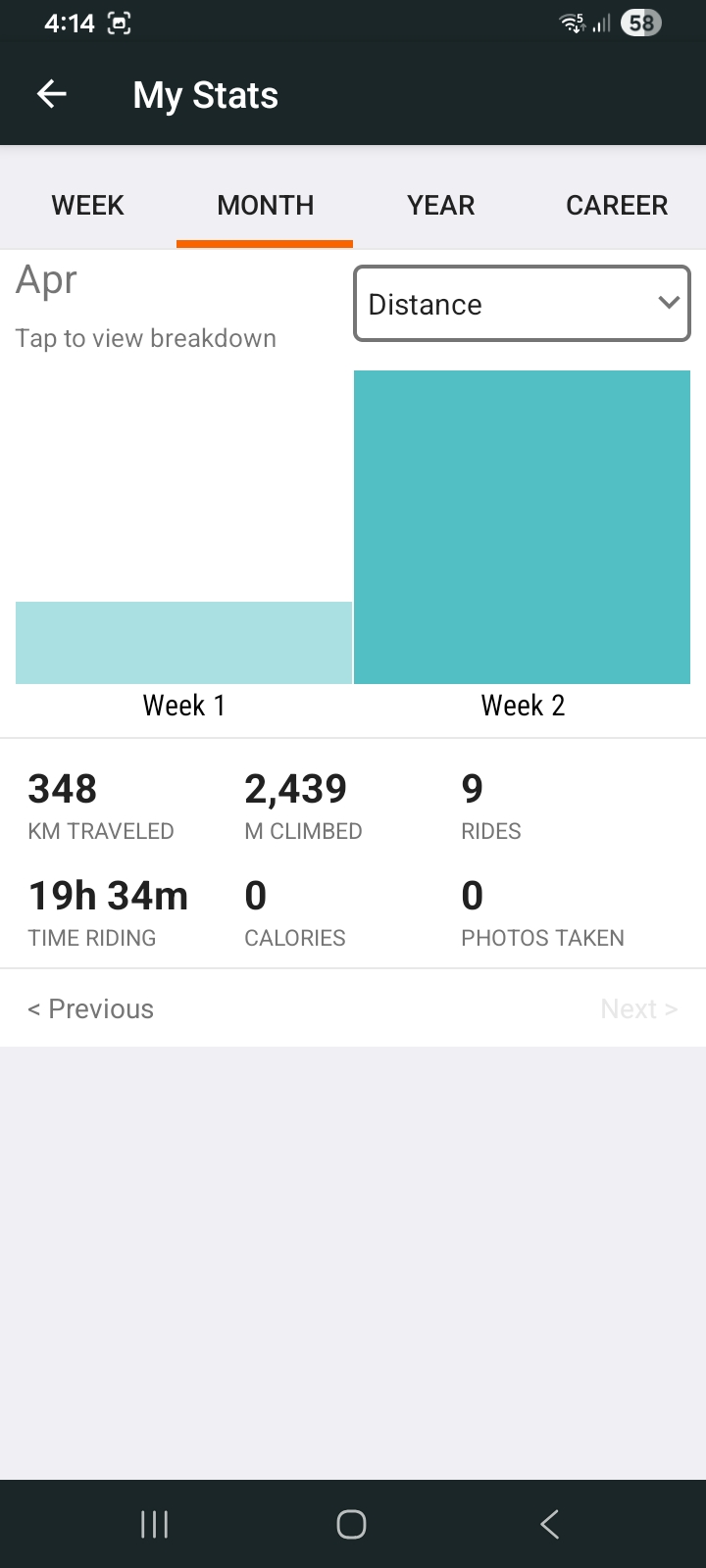View breakdown for the Week 2 bar
The width and height of the screenshot is (706, 1568).
tap(522, 527)
